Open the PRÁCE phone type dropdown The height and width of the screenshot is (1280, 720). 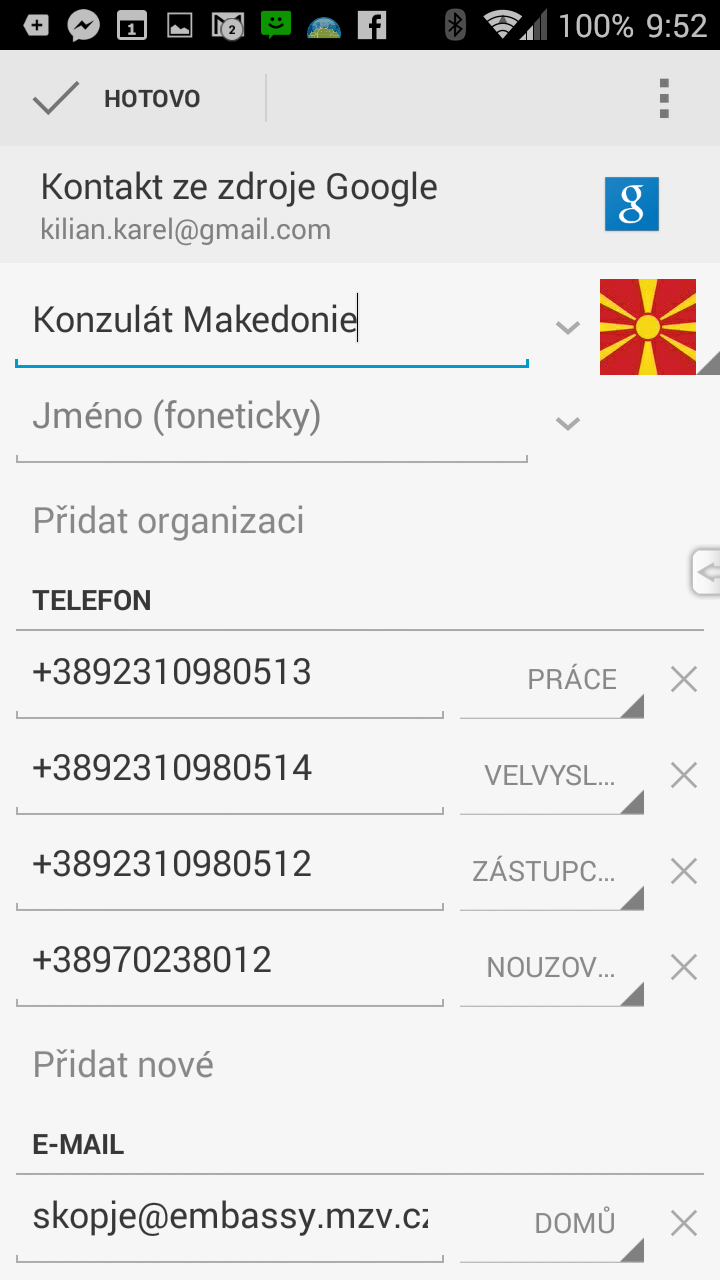click(x=552, y=680)
